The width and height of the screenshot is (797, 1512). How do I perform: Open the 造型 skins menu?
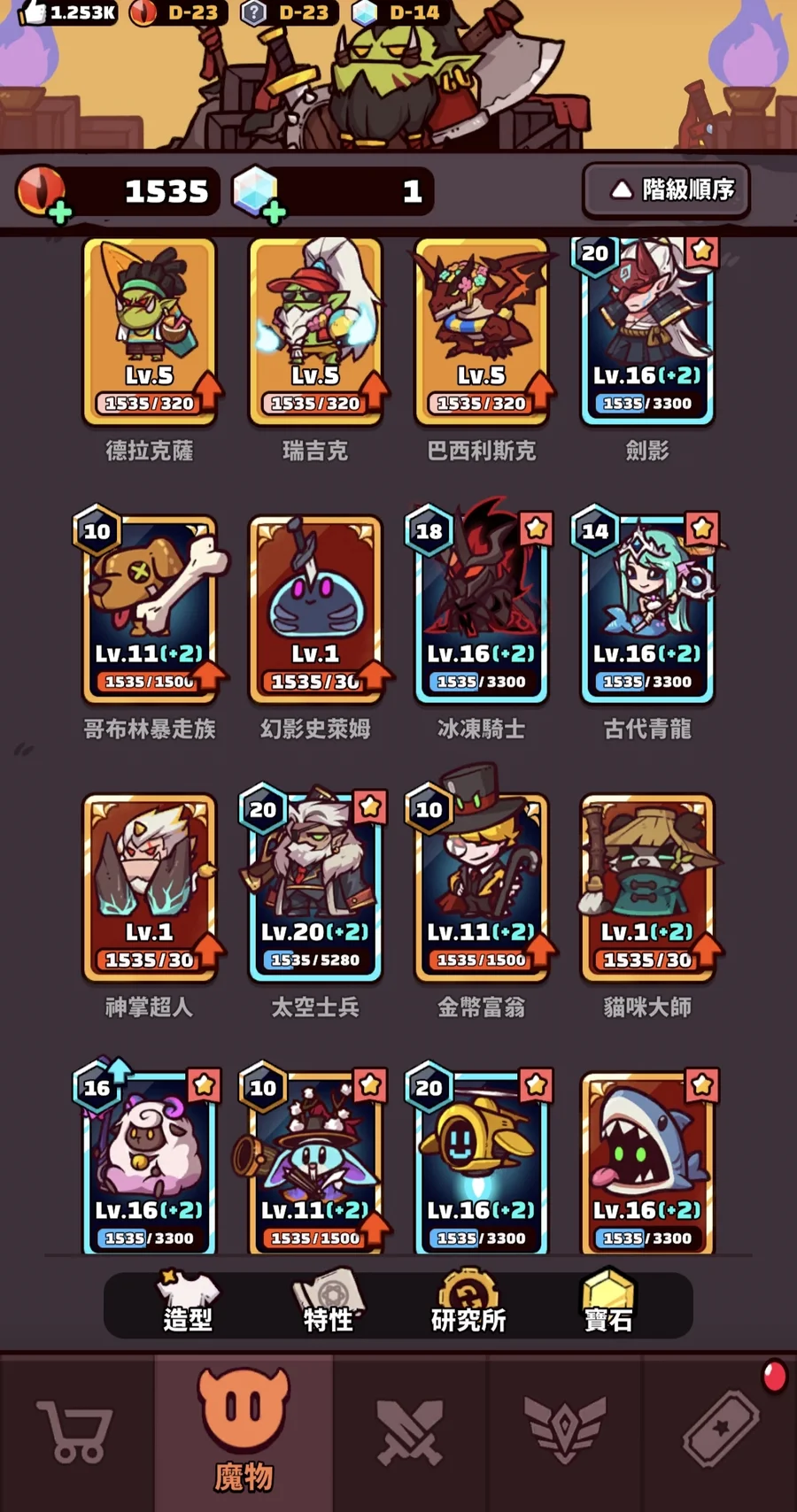188,1303
